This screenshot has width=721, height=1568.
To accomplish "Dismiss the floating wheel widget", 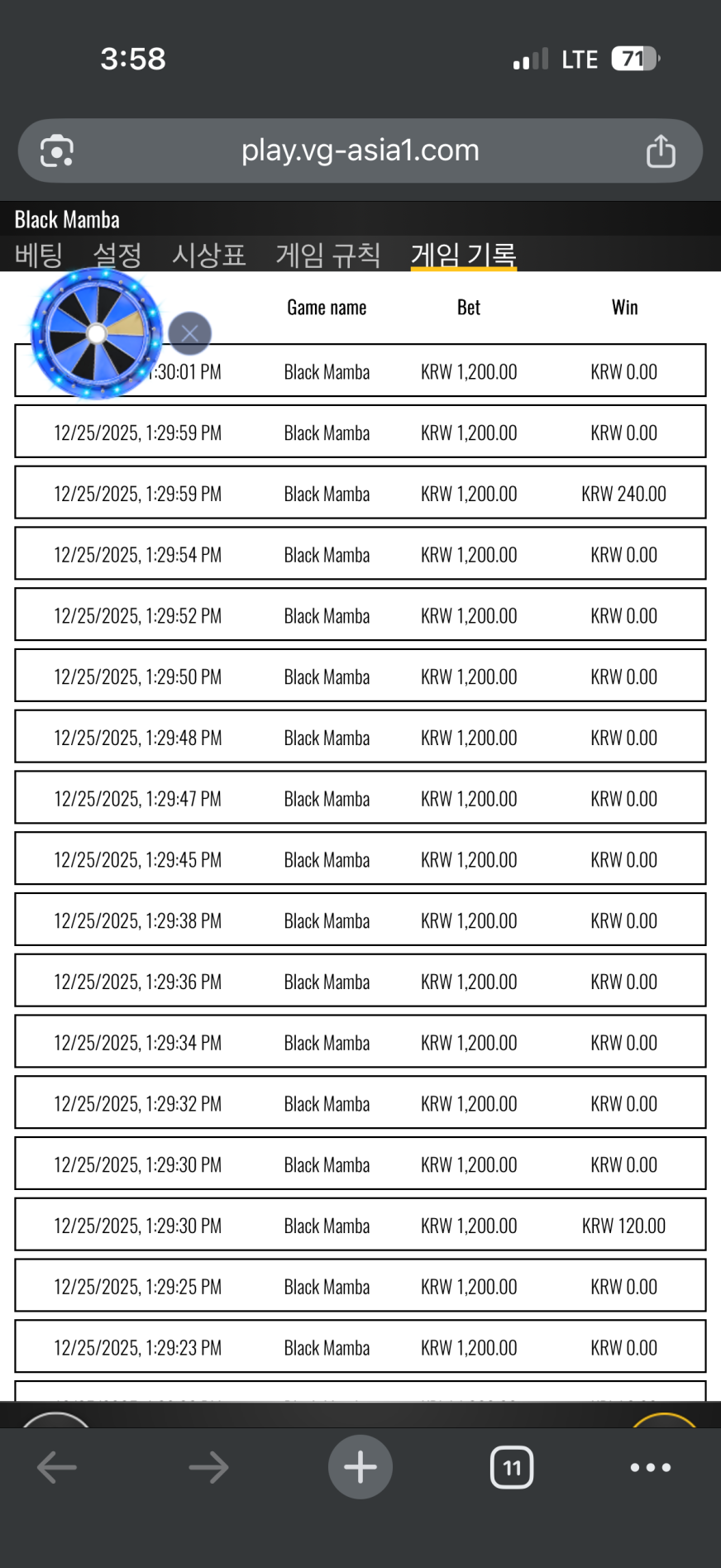I will pyautogui.click(x=189, y=333).
